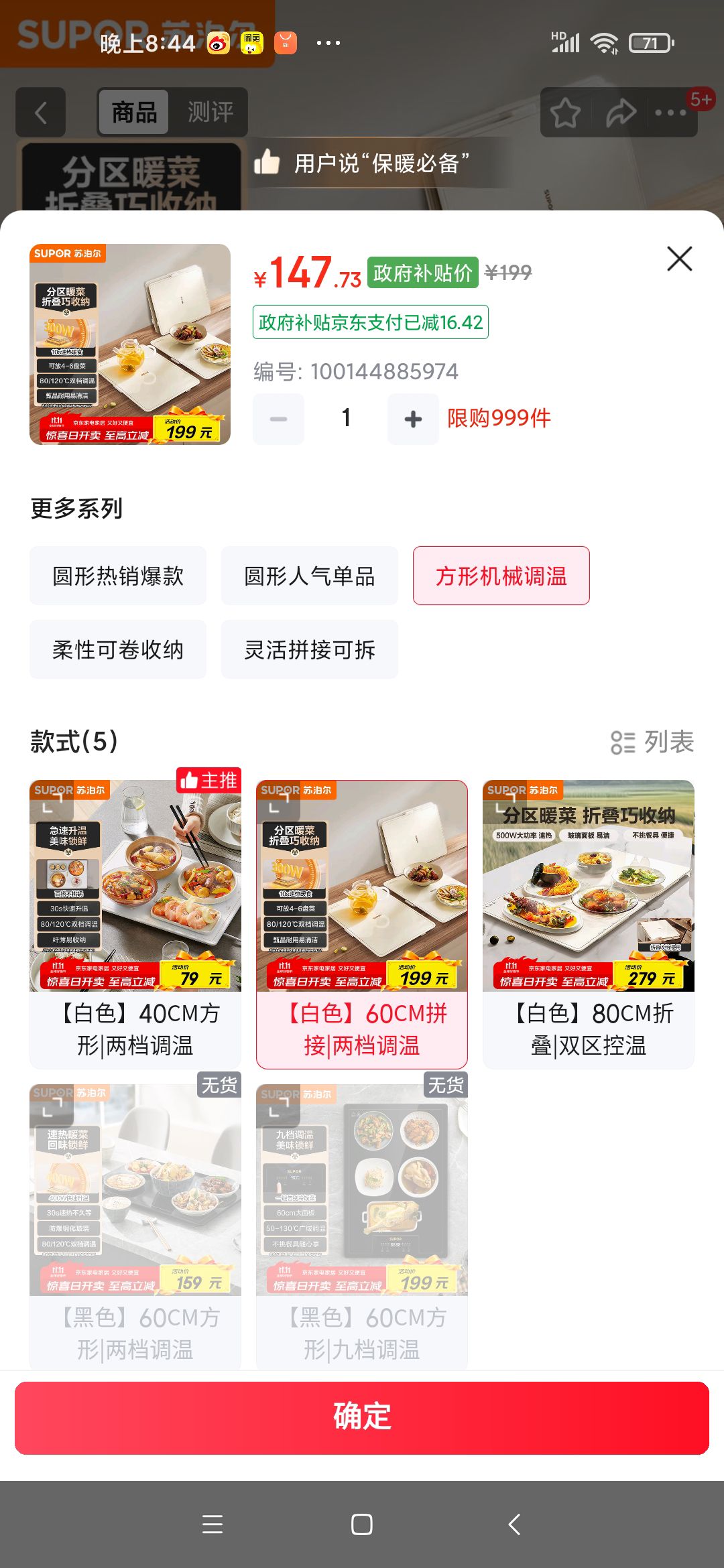Decrease quantity with the minus button
The height and width of the screenshot is (1568, 724).
click(278, 419)
